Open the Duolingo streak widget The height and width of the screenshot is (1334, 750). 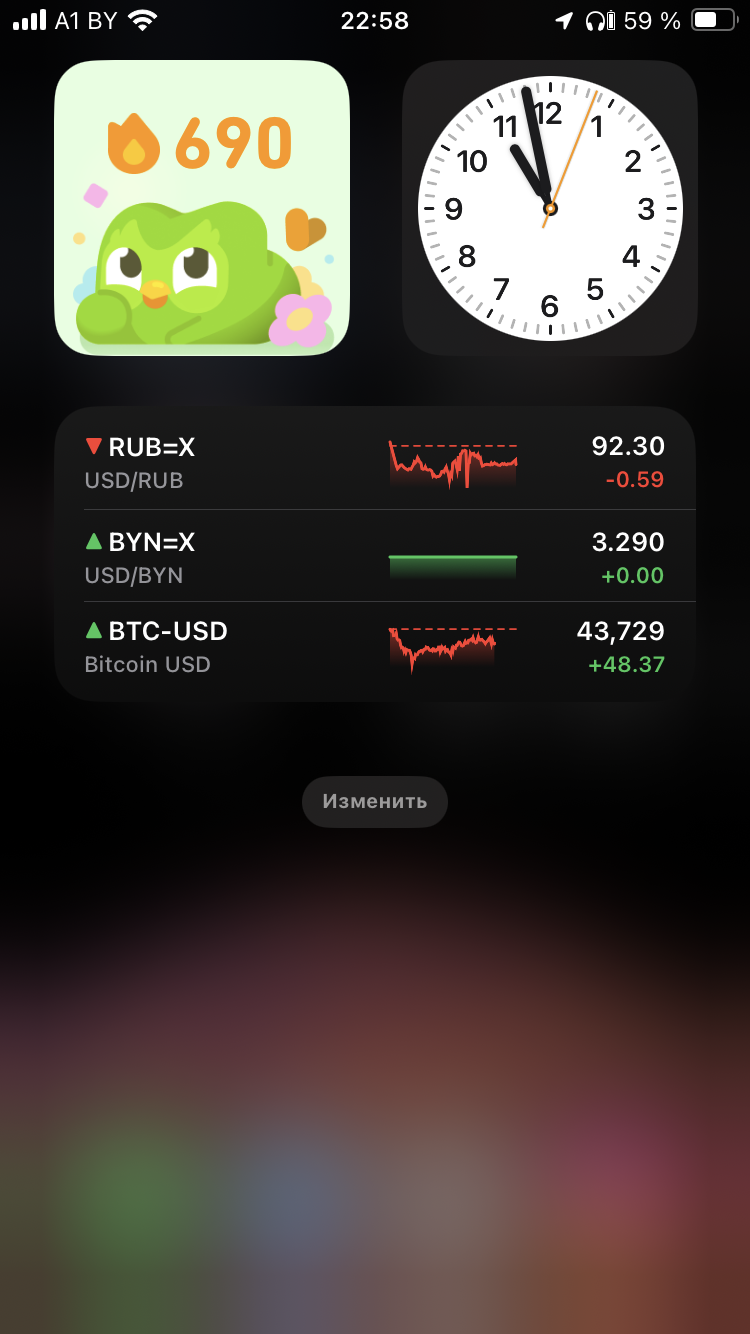(202, 208)
